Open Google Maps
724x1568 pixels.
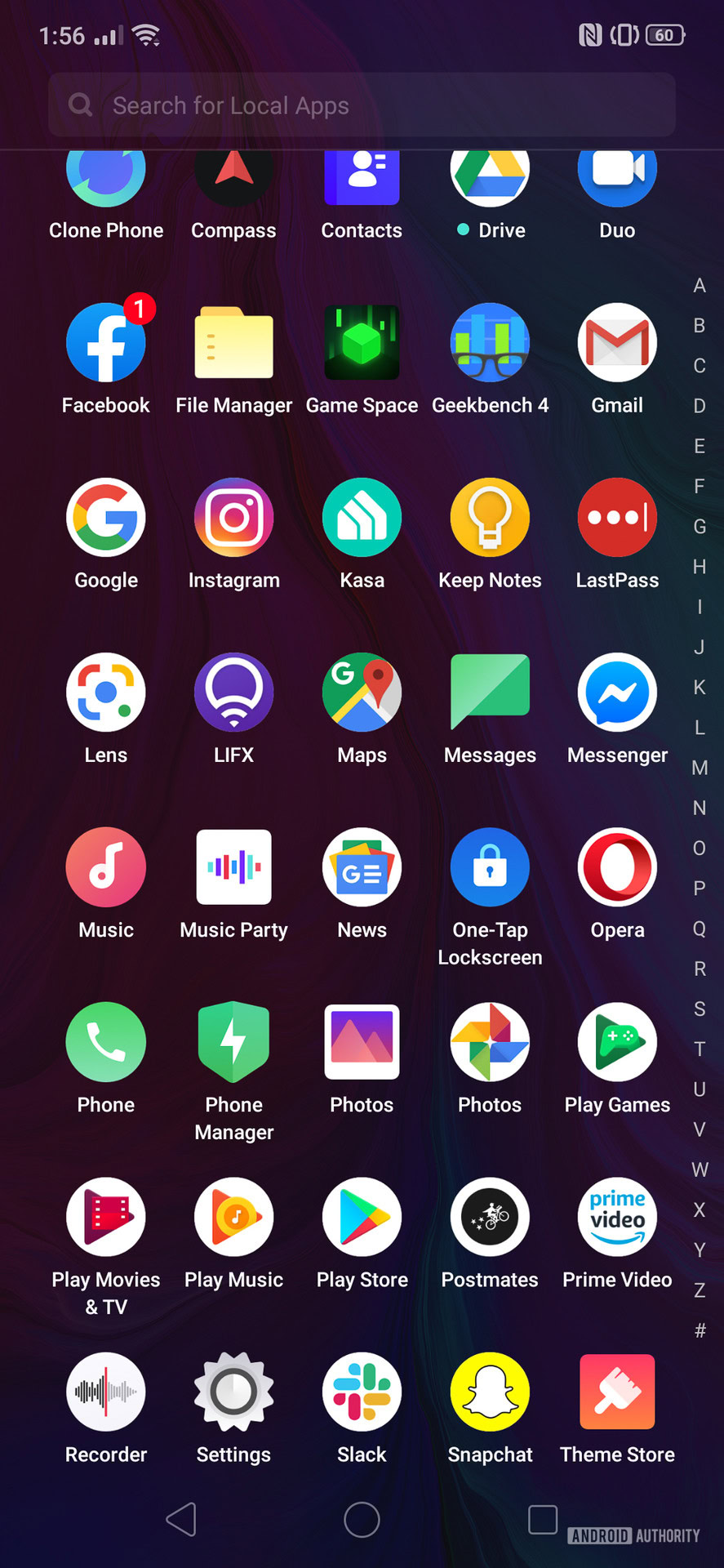click(362, 693)
